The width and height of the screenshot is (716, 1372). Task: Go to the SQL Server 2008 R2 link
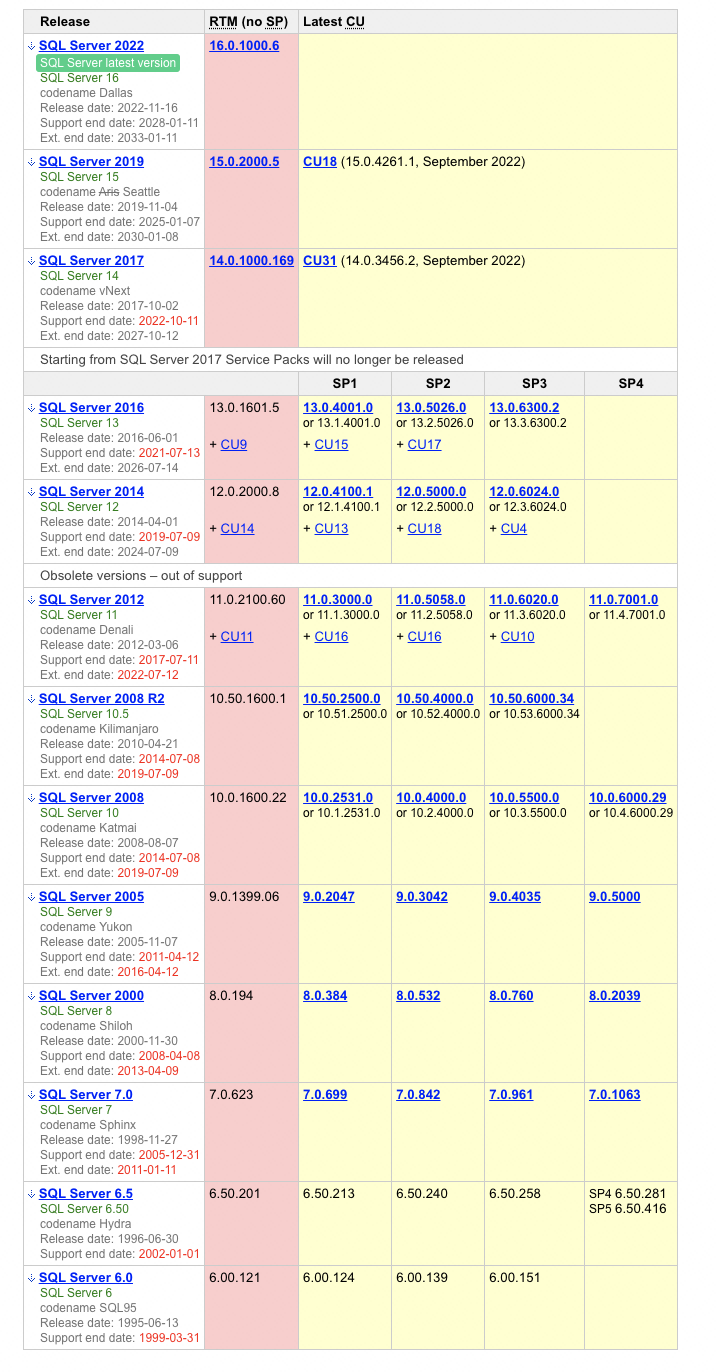[105, 699]
